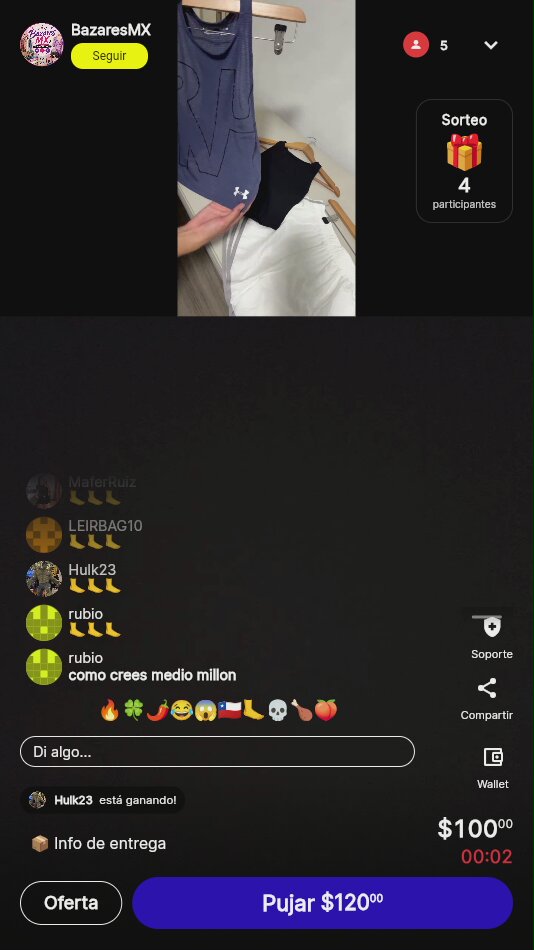Open the BazaresMX profile avatar
This screenshot has width=534, height=950.
pos(42,44)
